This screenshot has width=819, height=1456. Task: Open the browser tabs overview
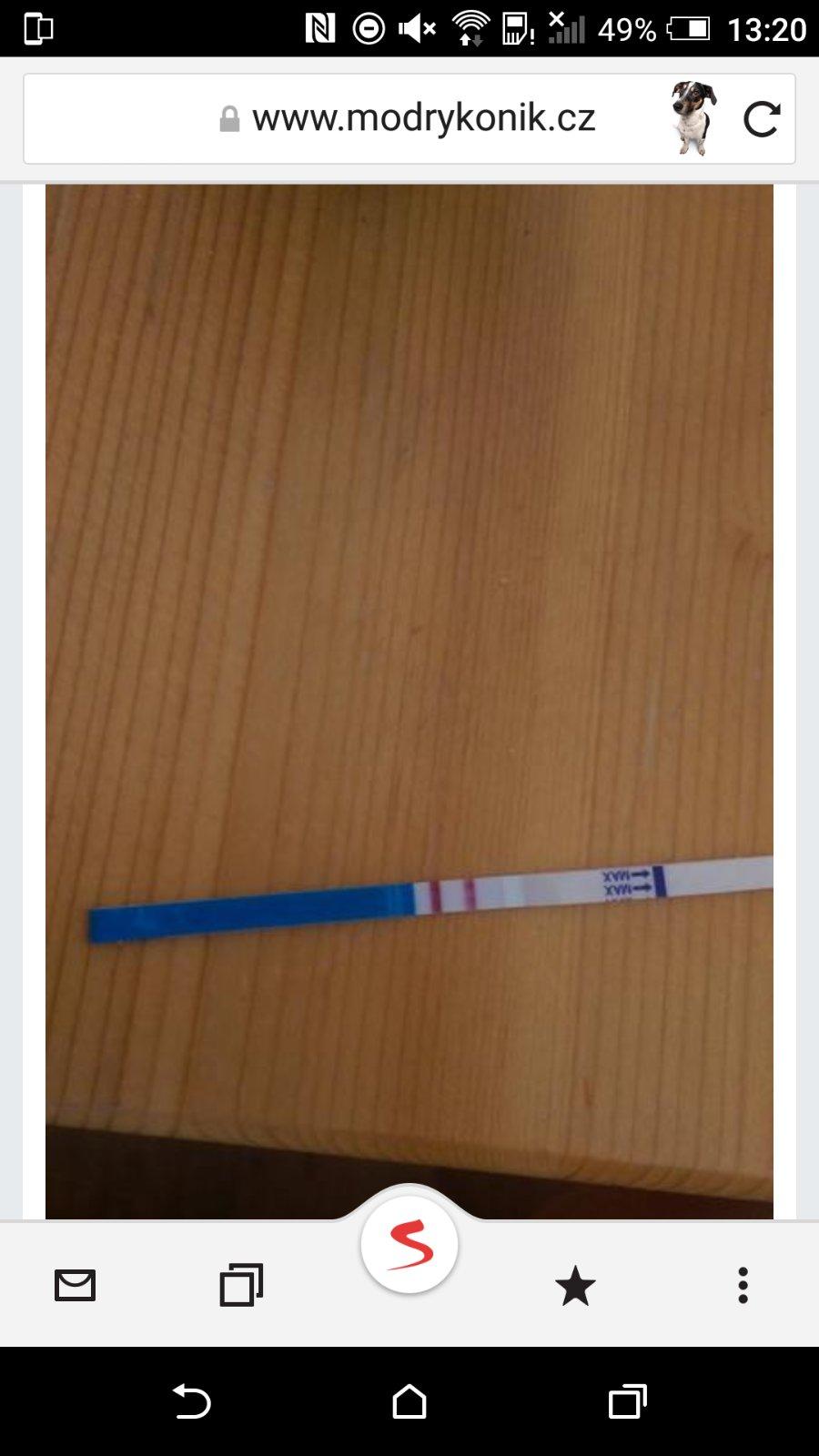coord(241,1285)
